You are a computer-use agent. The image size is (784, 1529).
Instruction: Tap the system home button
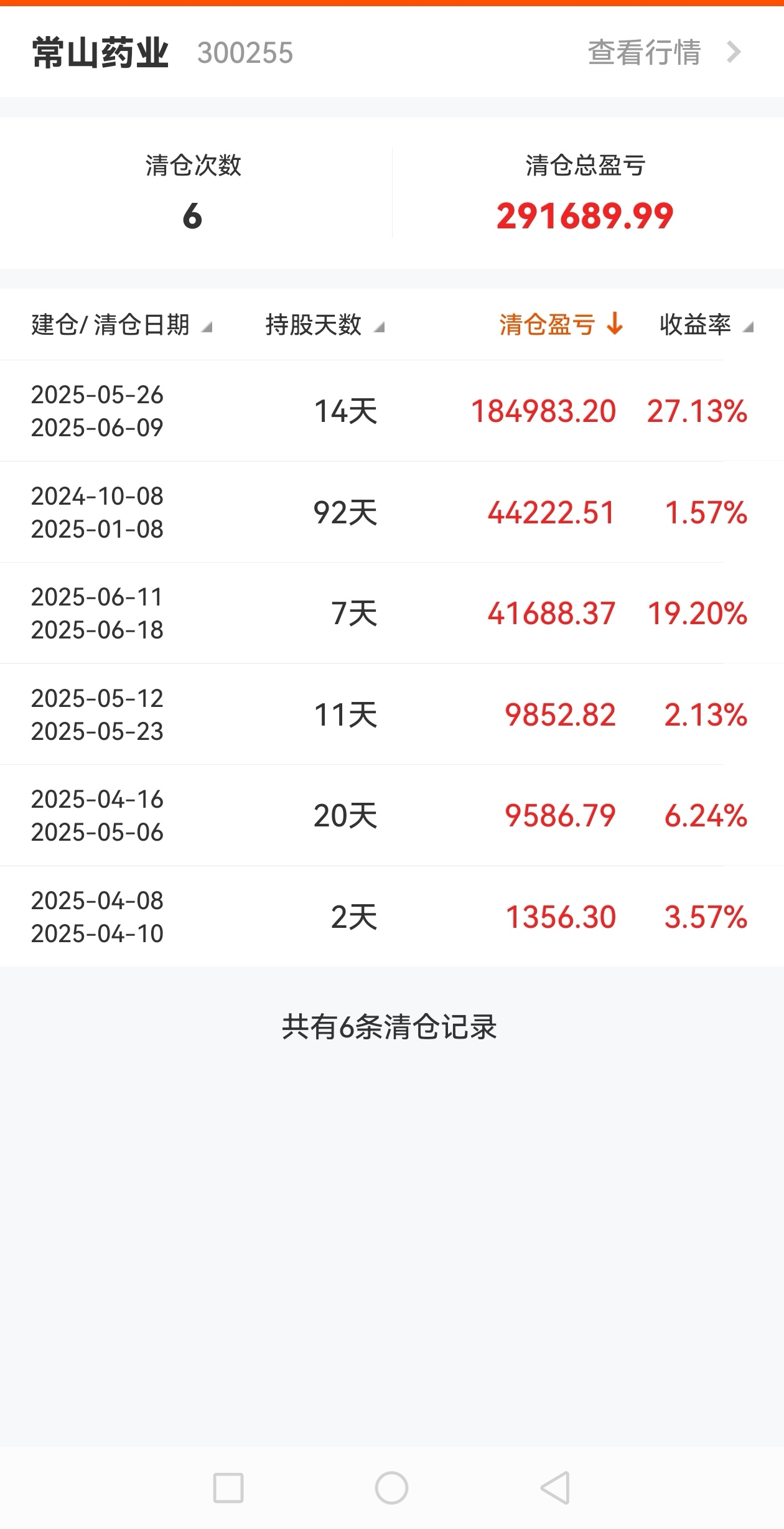coord(391,1488)
